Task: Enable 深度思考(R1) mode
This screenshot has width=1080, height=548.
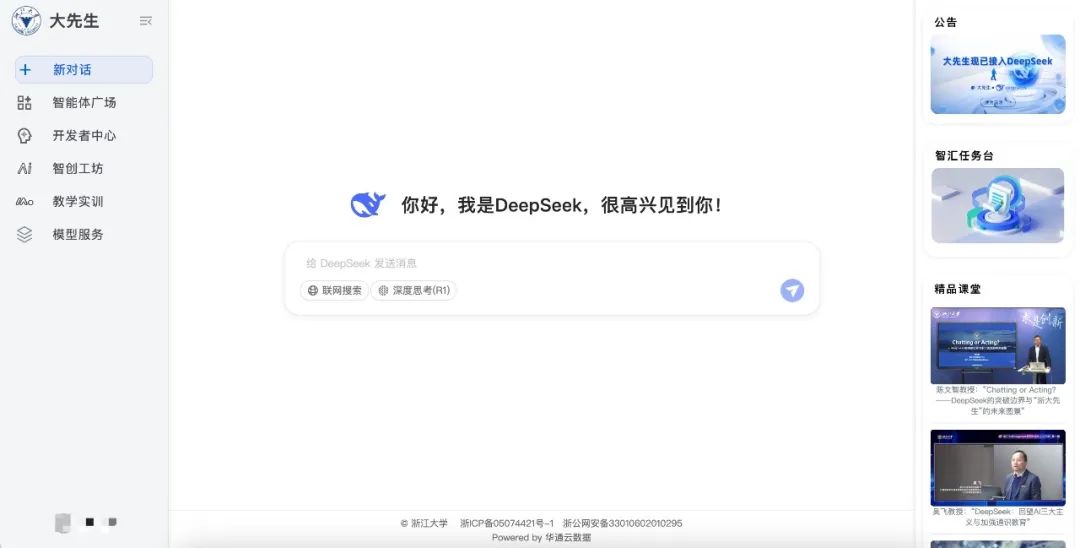Action: (x=414, y=291)
